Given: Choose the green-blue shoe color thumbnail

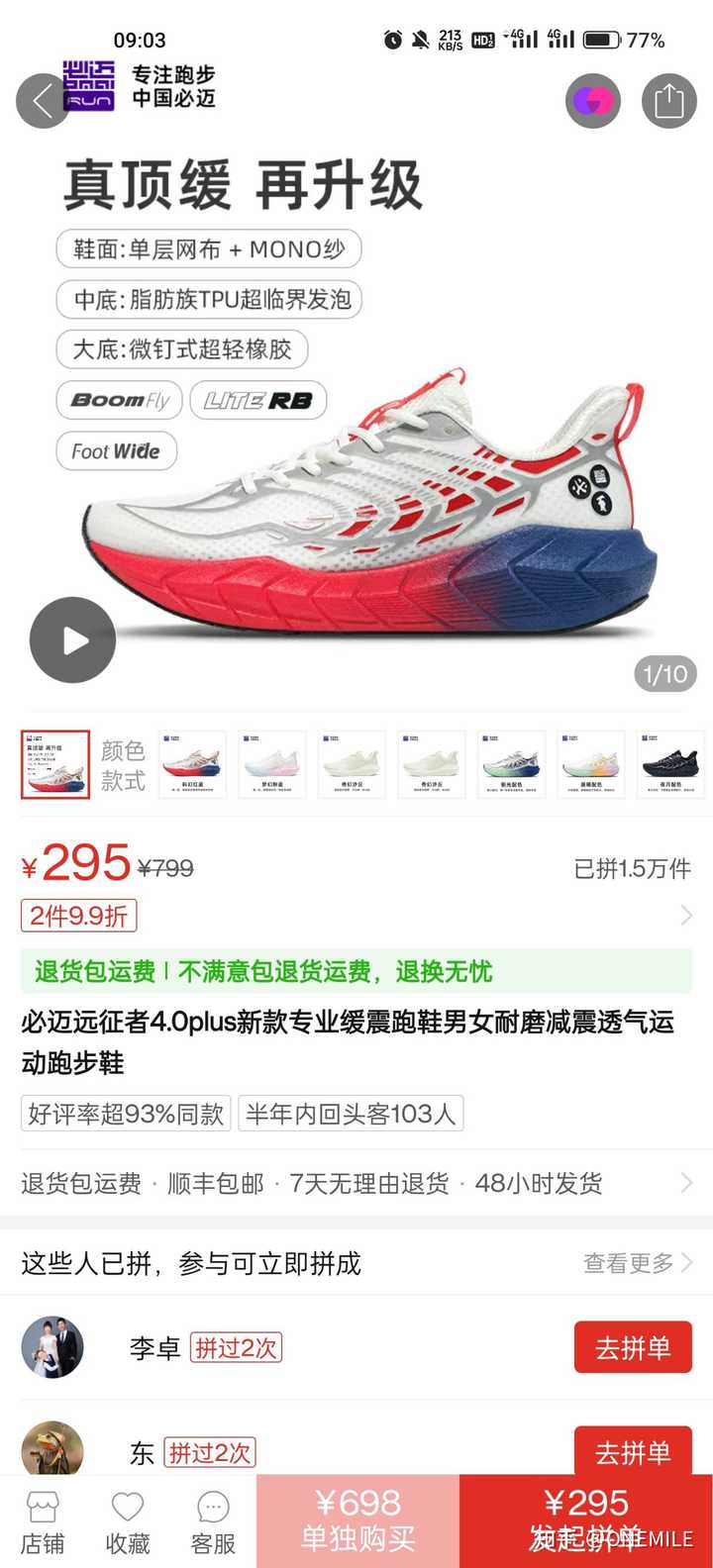Looking at the screenshot, I should click(x=511, y=765).
